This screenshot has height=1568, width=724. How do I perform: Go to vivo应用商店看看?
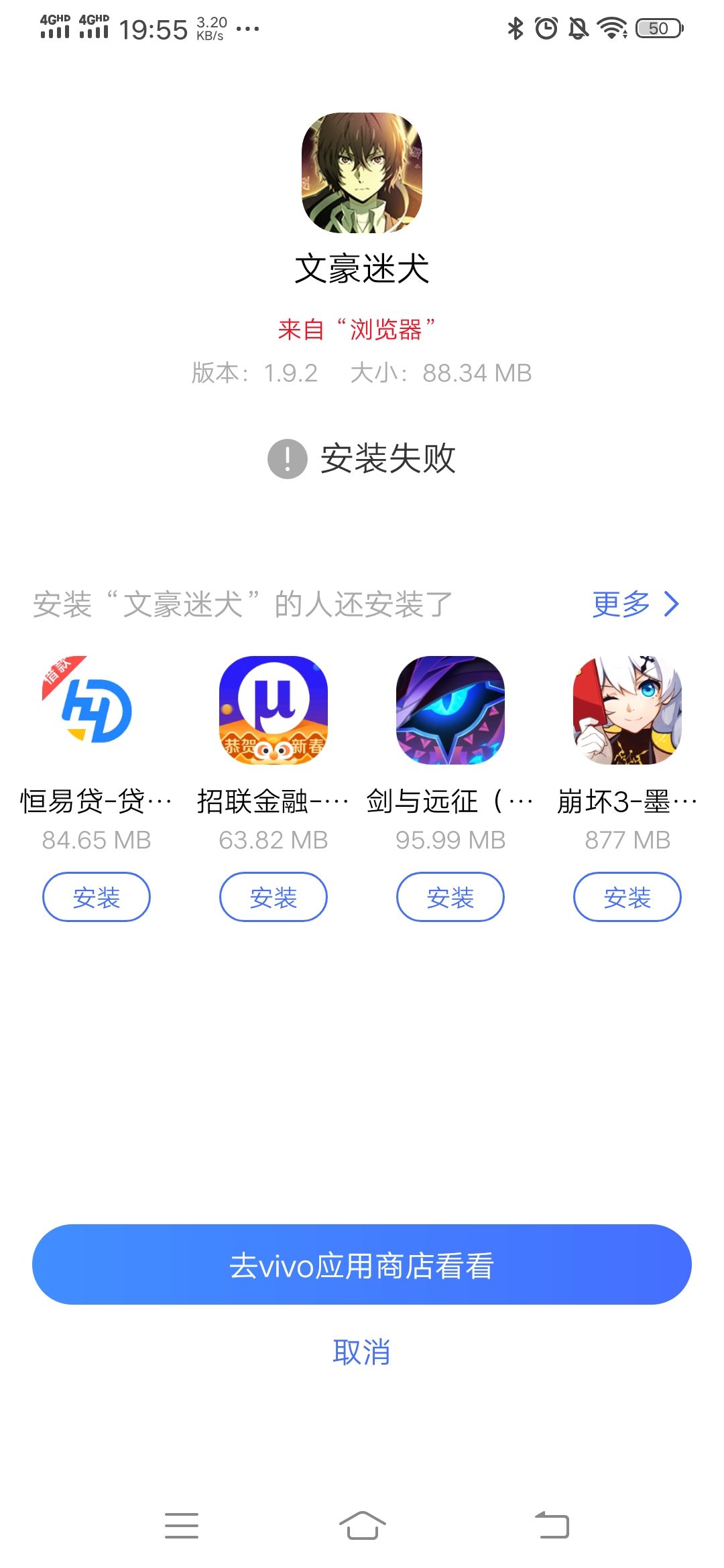[362, 1264]
